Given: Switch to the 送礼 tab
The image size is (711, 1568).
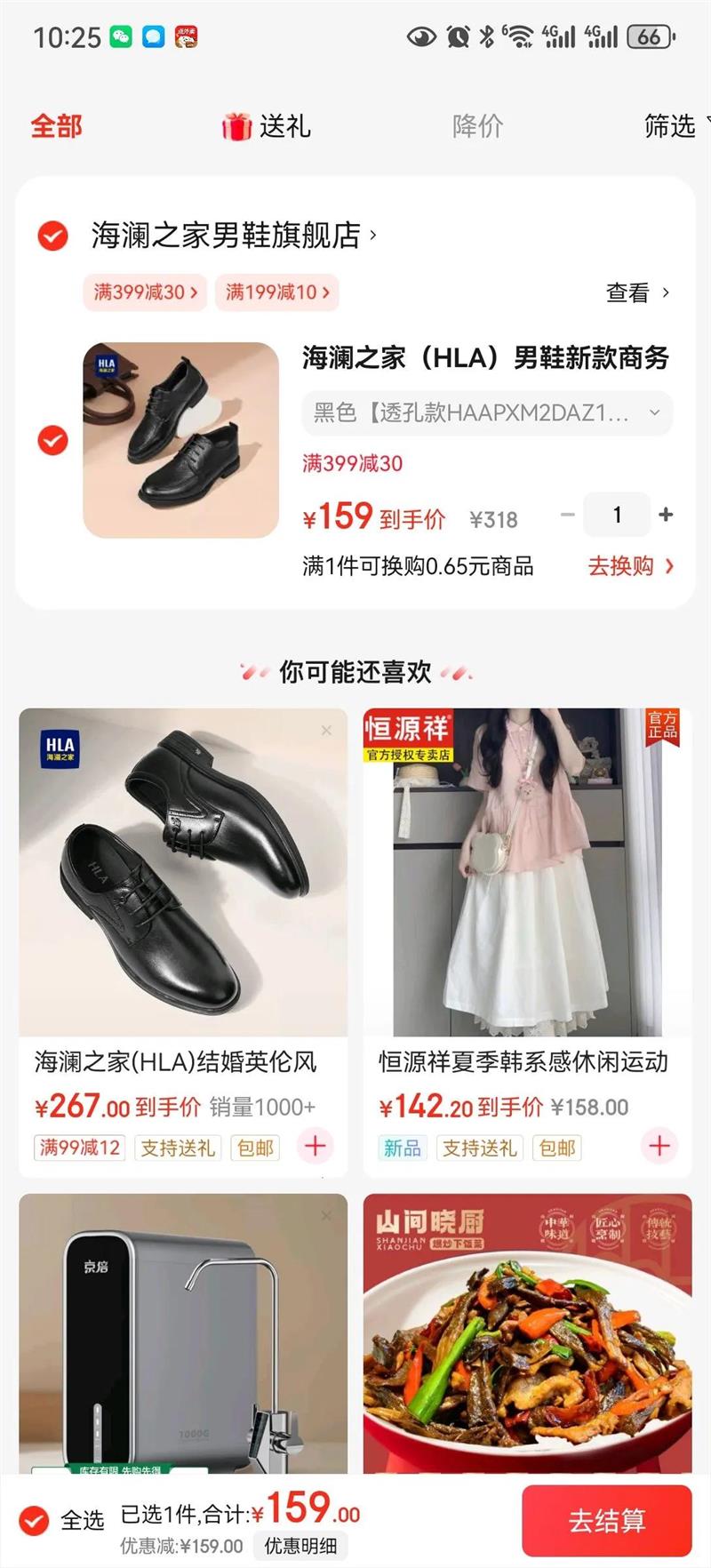Looking at the screenshot, I should (267, 126).
